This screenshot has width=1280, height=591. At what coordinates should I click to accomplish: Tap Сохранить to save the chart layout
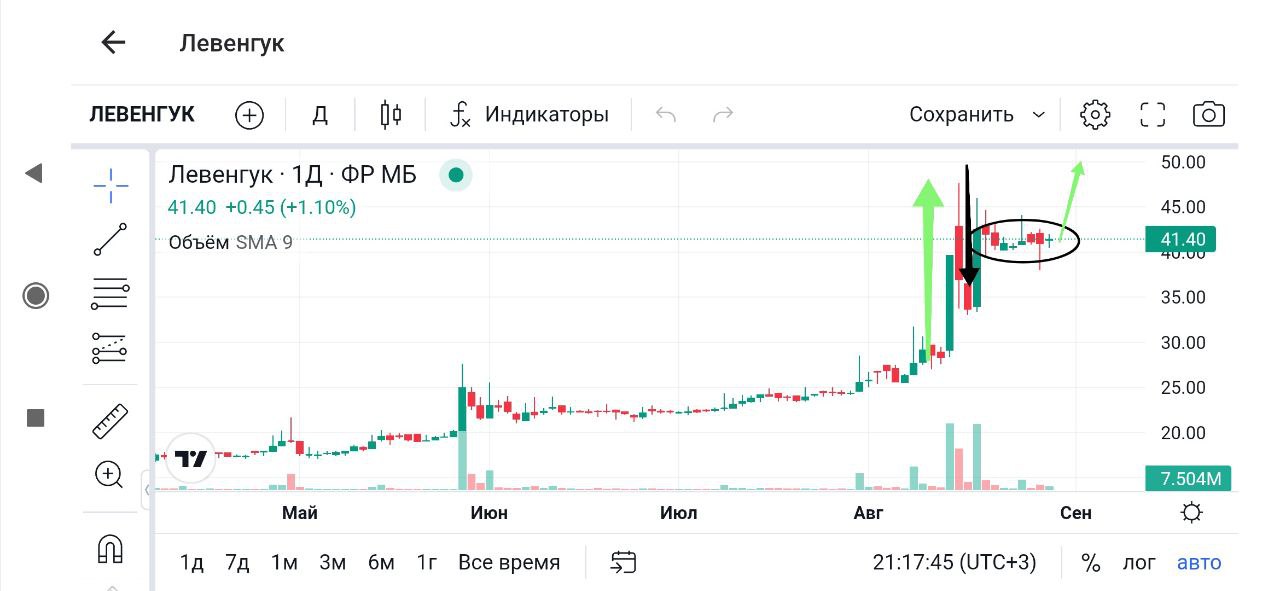point(961,115)
